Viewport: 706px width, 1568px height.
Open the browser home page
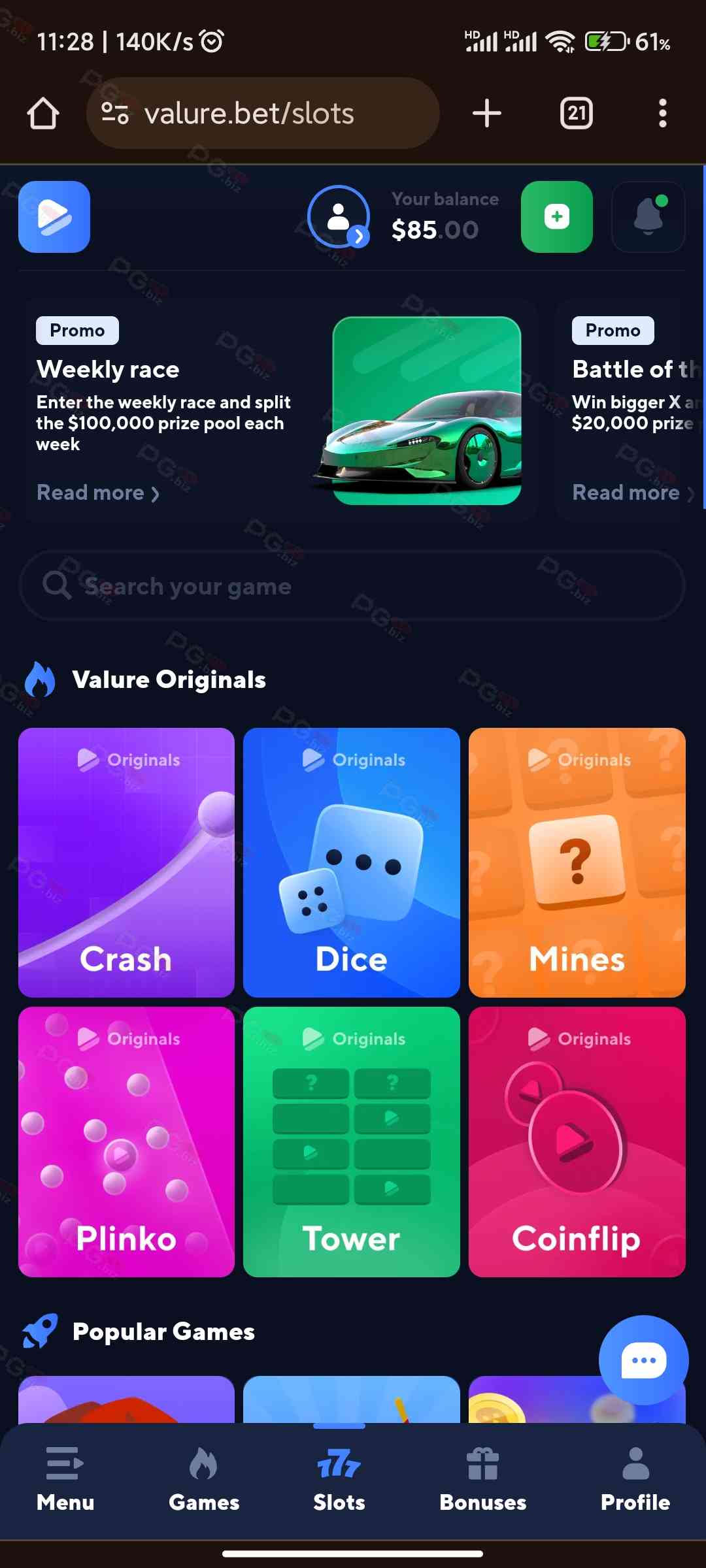[x=43, y=114]
